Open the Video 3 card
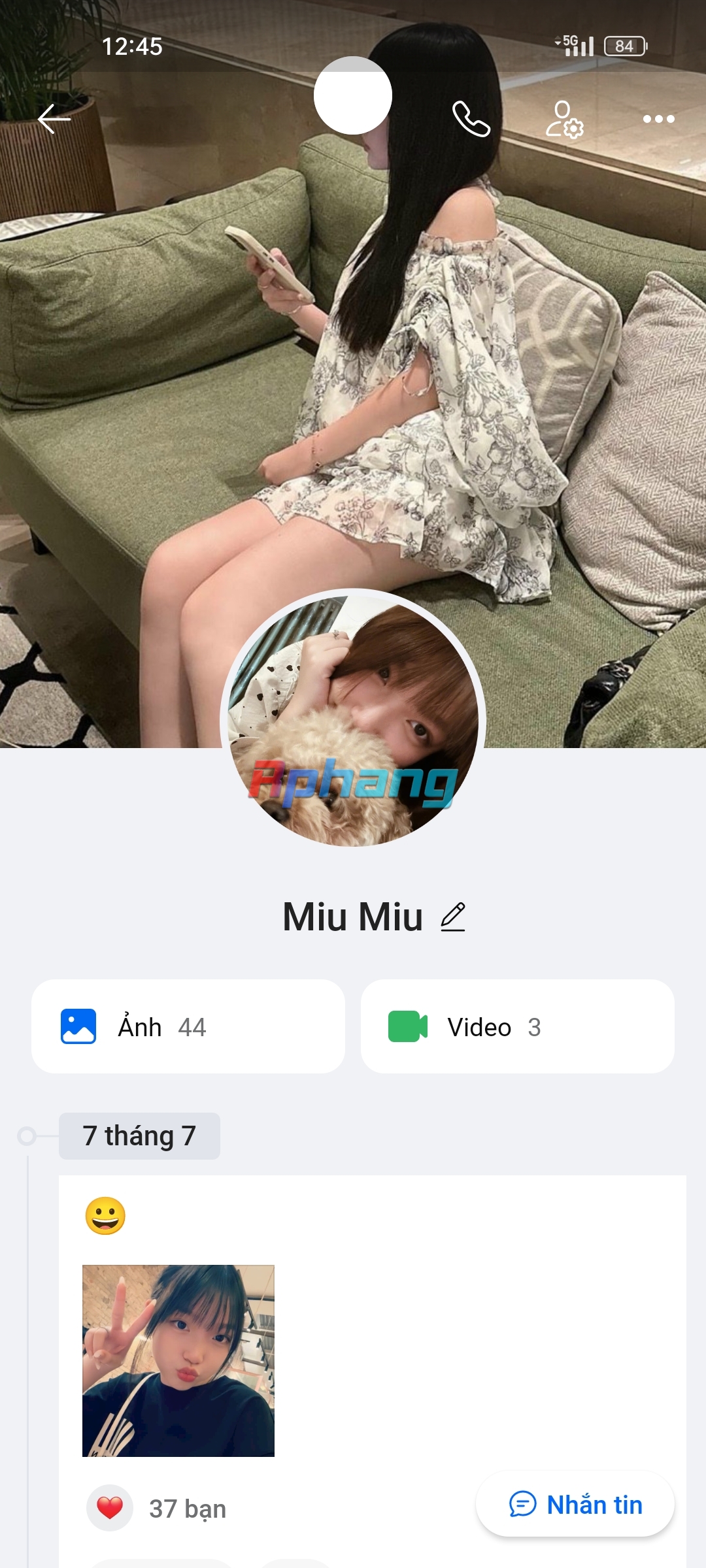 tap(518, 1026)
